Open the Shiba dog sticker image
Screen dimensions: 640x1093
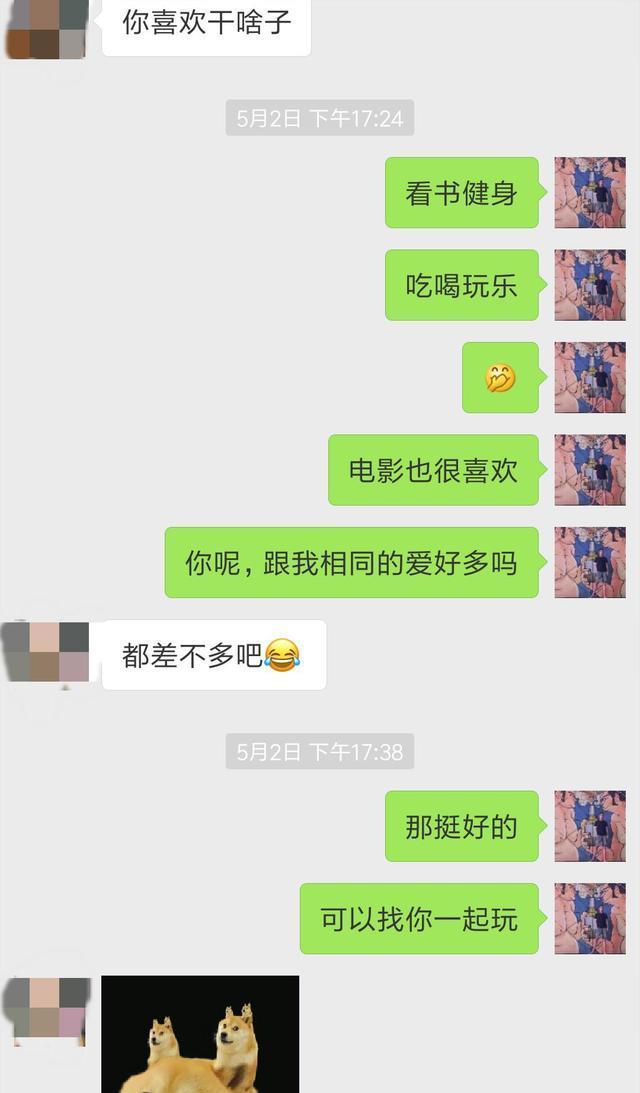[x=200, y=1034]
